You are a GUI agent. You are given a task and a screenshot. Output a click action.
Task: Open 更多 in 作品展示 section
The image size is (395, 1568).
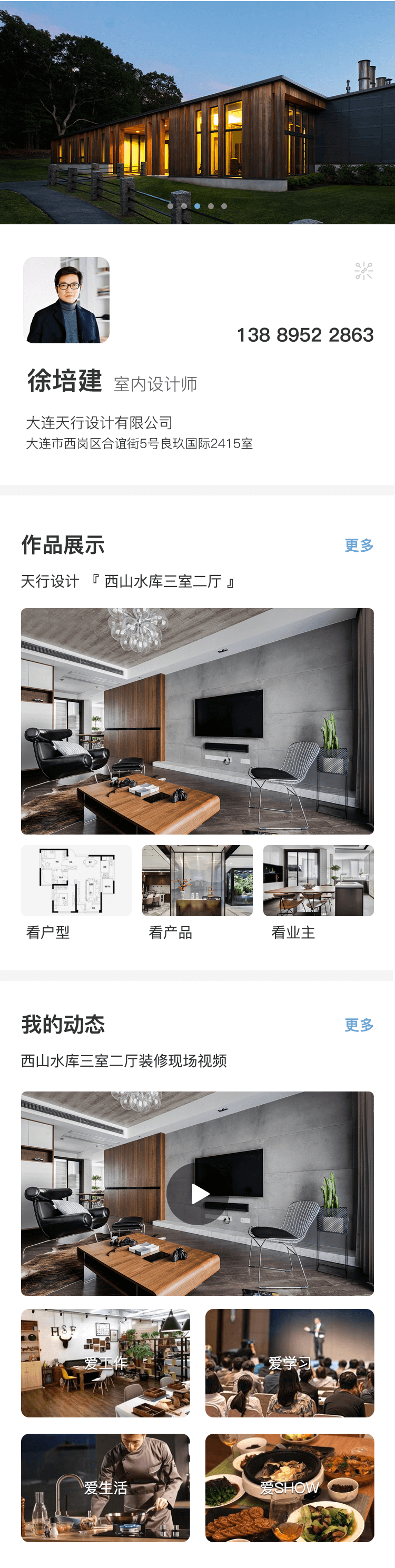coord(359,545)
